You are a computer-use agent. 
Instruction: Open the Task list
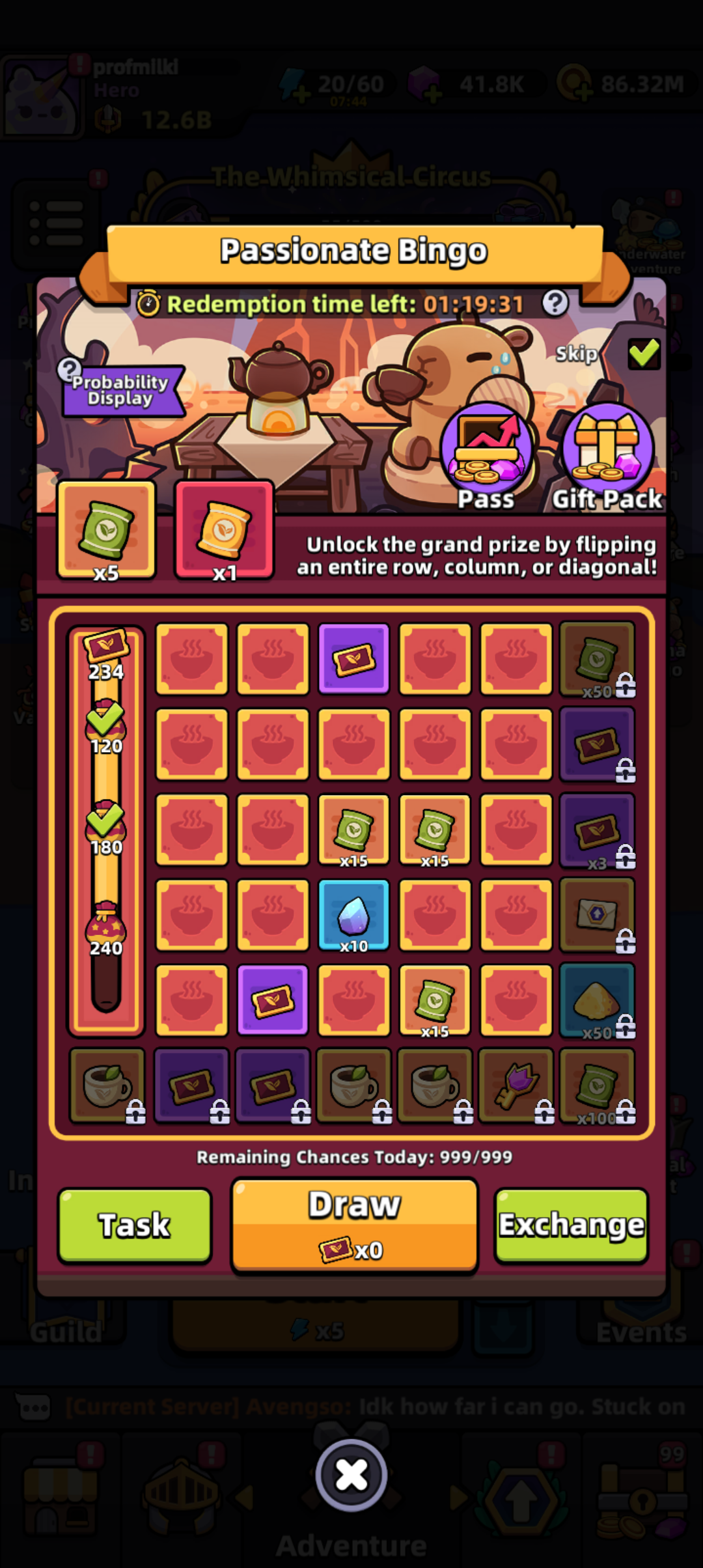pos(135,1225)
